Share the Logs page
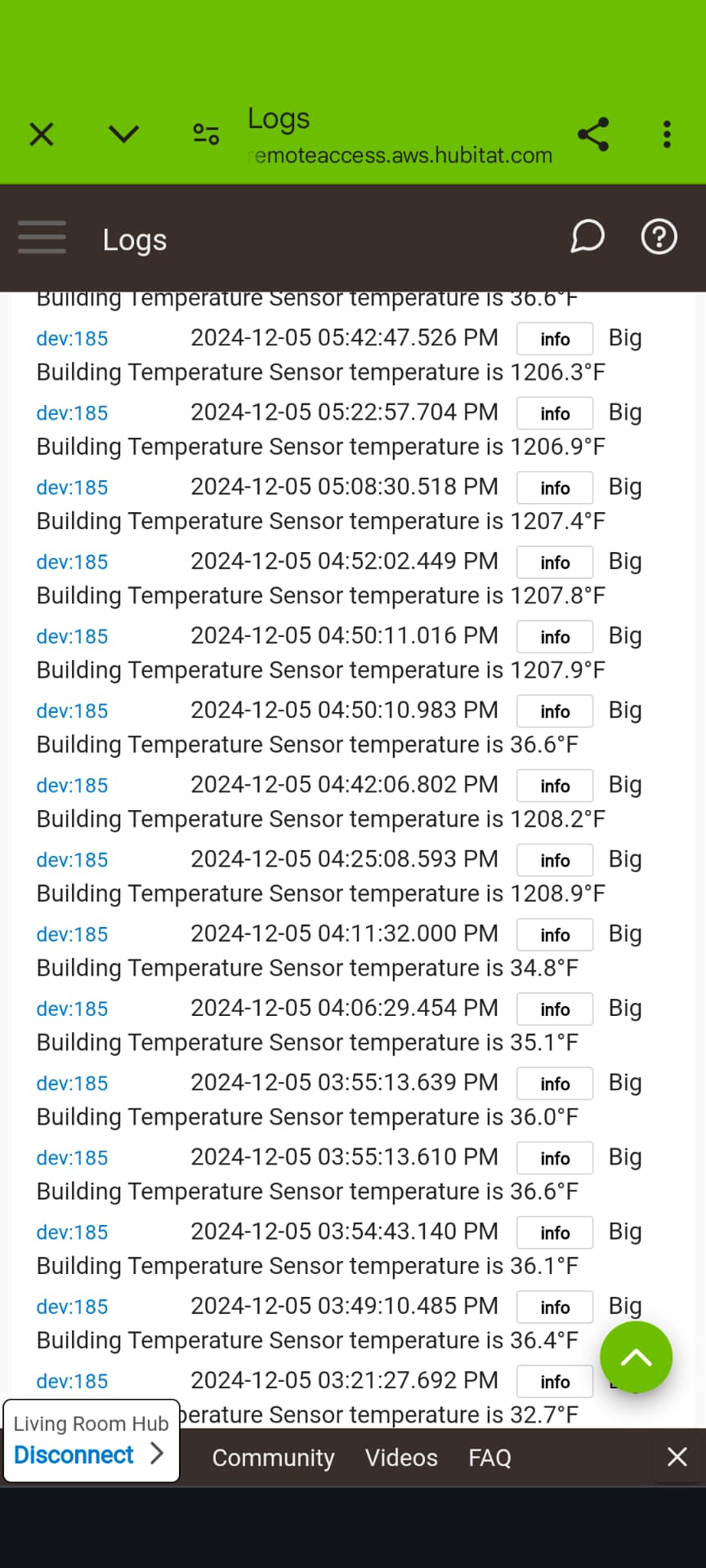The height and width of the screenshot is (1568, 706). tap(593, 134)
